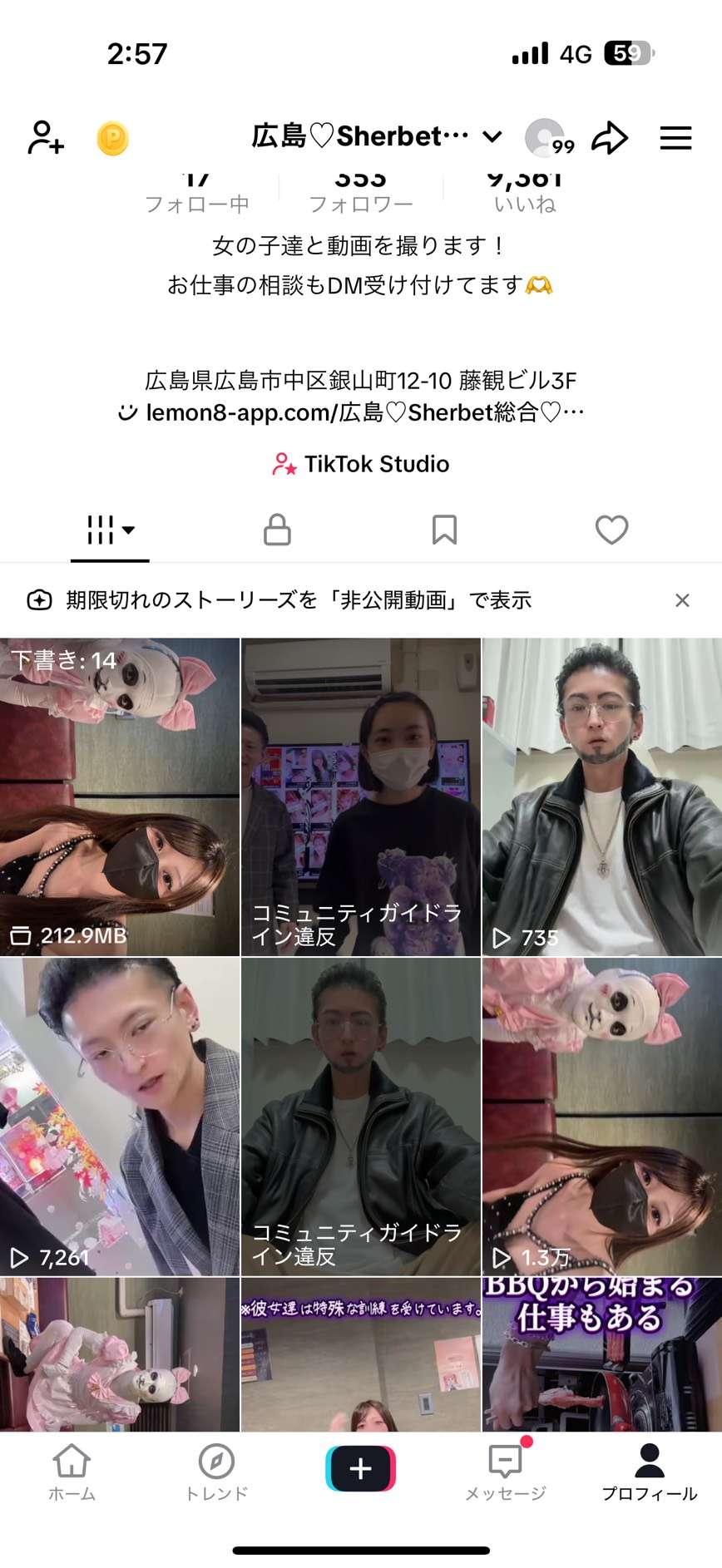Open the lemon8-app.com profile link
The width and height of the screenshot is (722, 1568).
point(353,412)
